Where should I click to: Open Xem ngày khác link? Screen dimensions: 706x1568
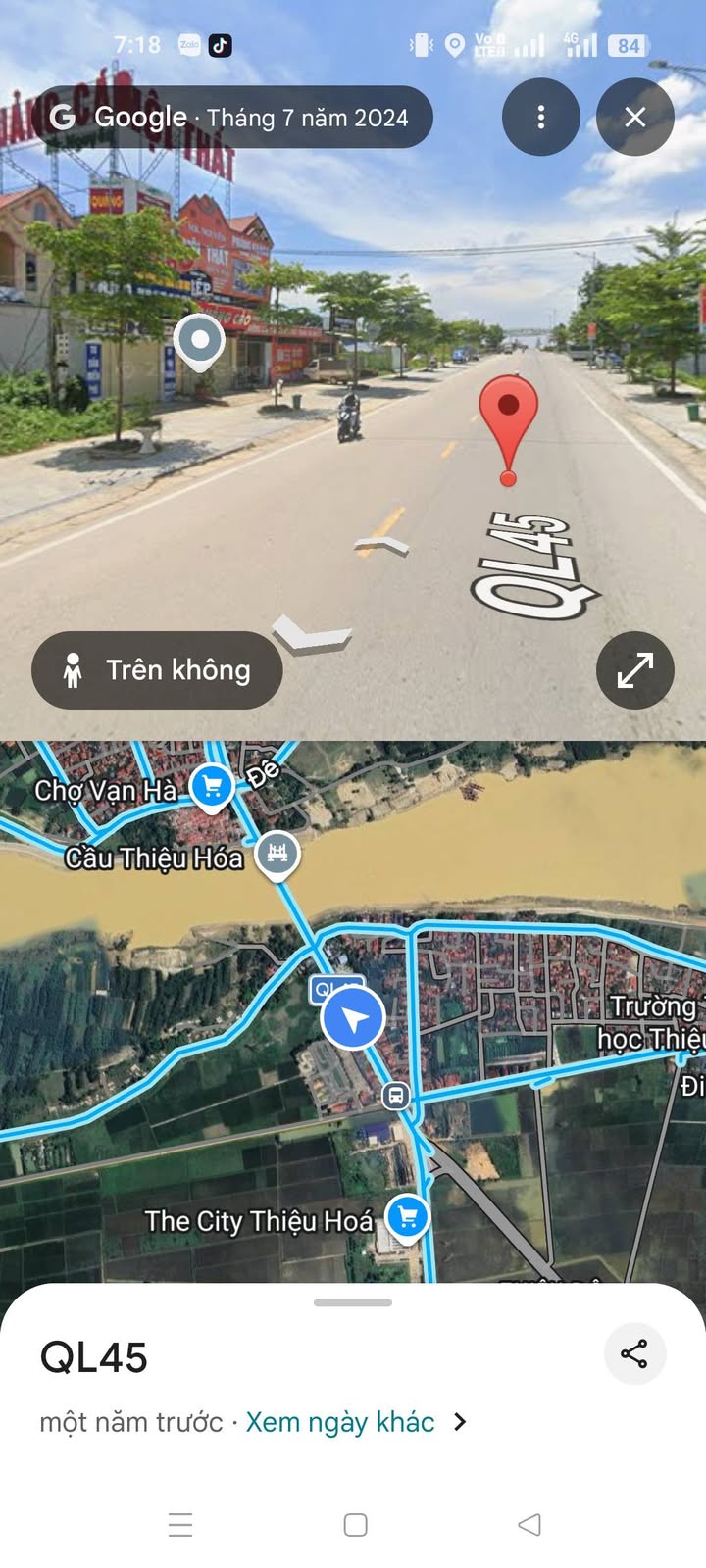tap(355, 1422)
